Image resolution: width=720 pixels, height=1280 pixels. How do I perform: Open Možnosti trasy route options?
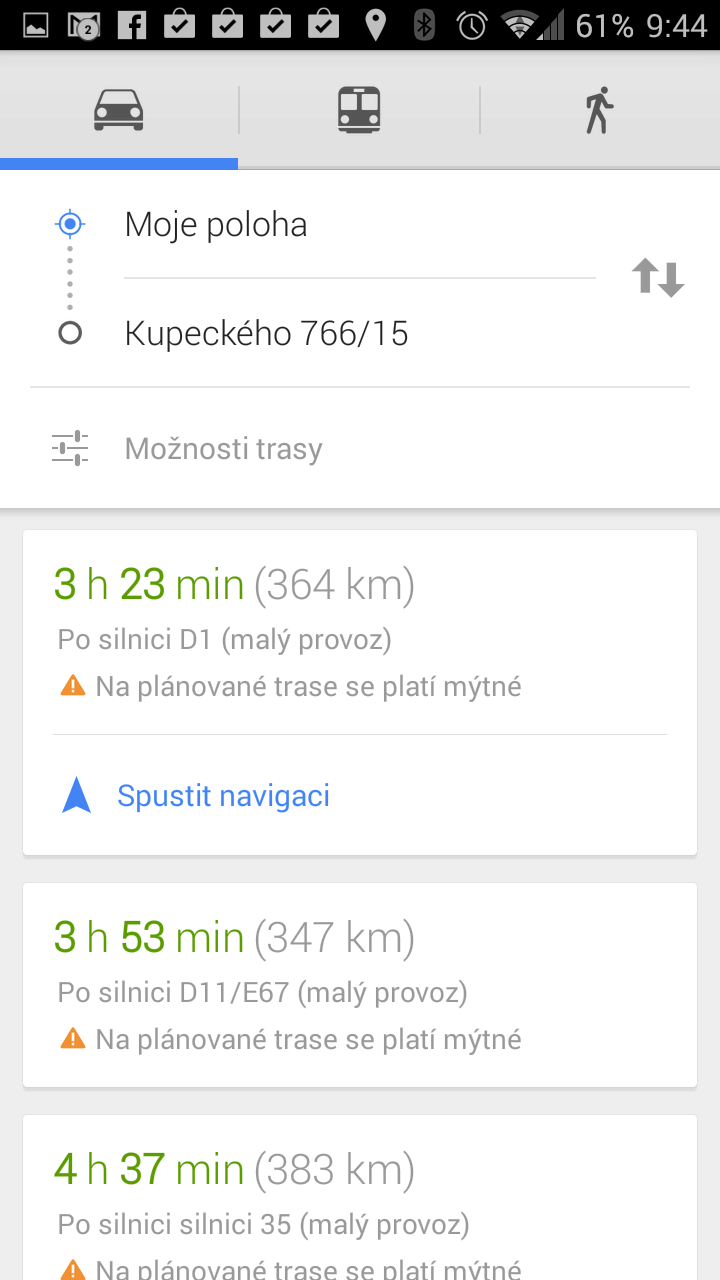[360, 448]
